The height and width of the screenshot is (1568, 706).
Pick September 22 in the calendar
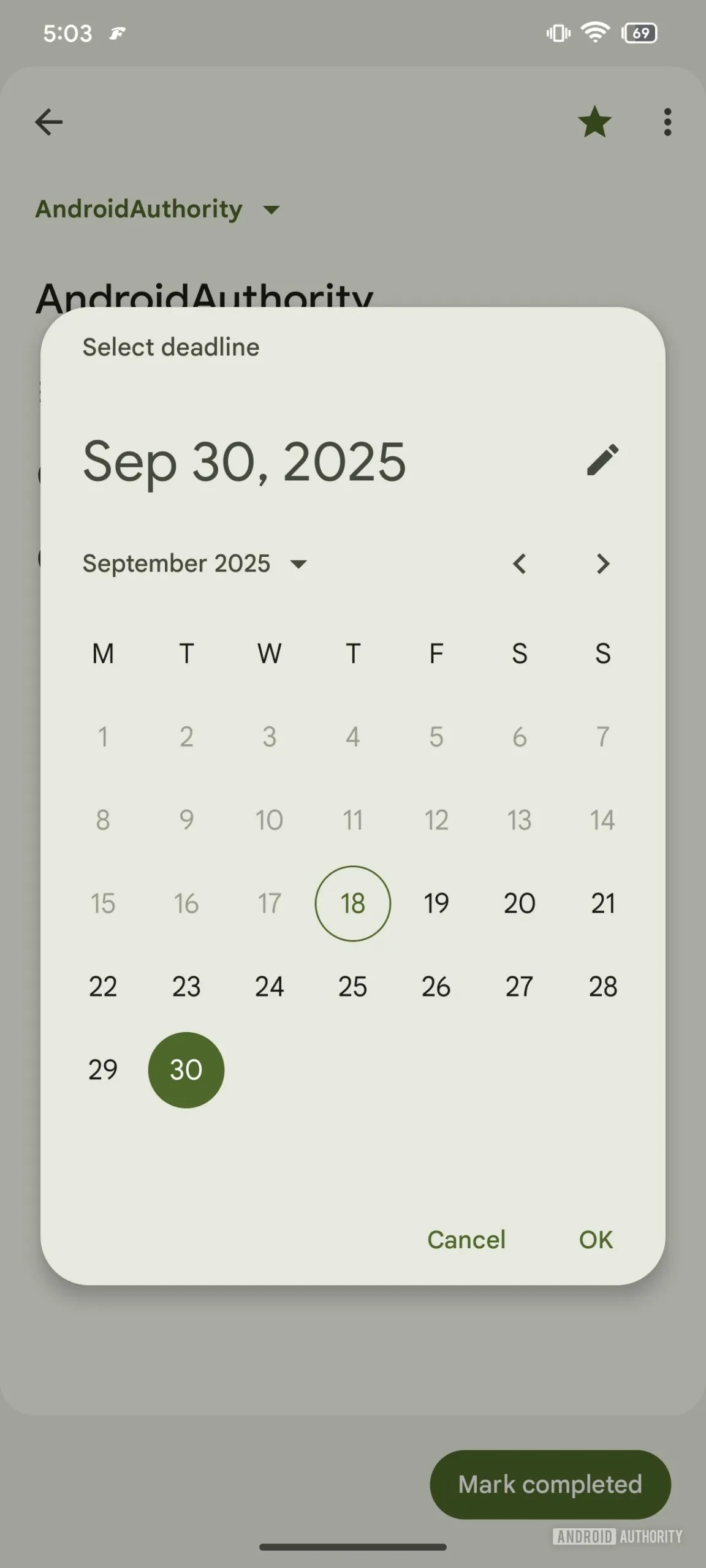[x=103, y=987]
